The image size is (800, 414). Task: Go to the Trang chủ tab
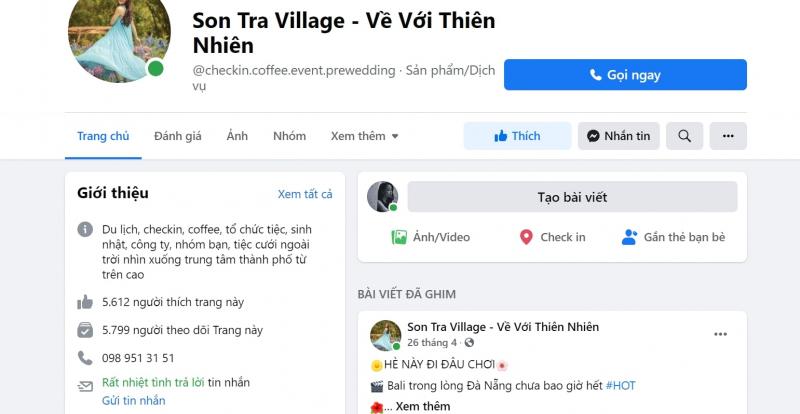click(x=103, y=136)
